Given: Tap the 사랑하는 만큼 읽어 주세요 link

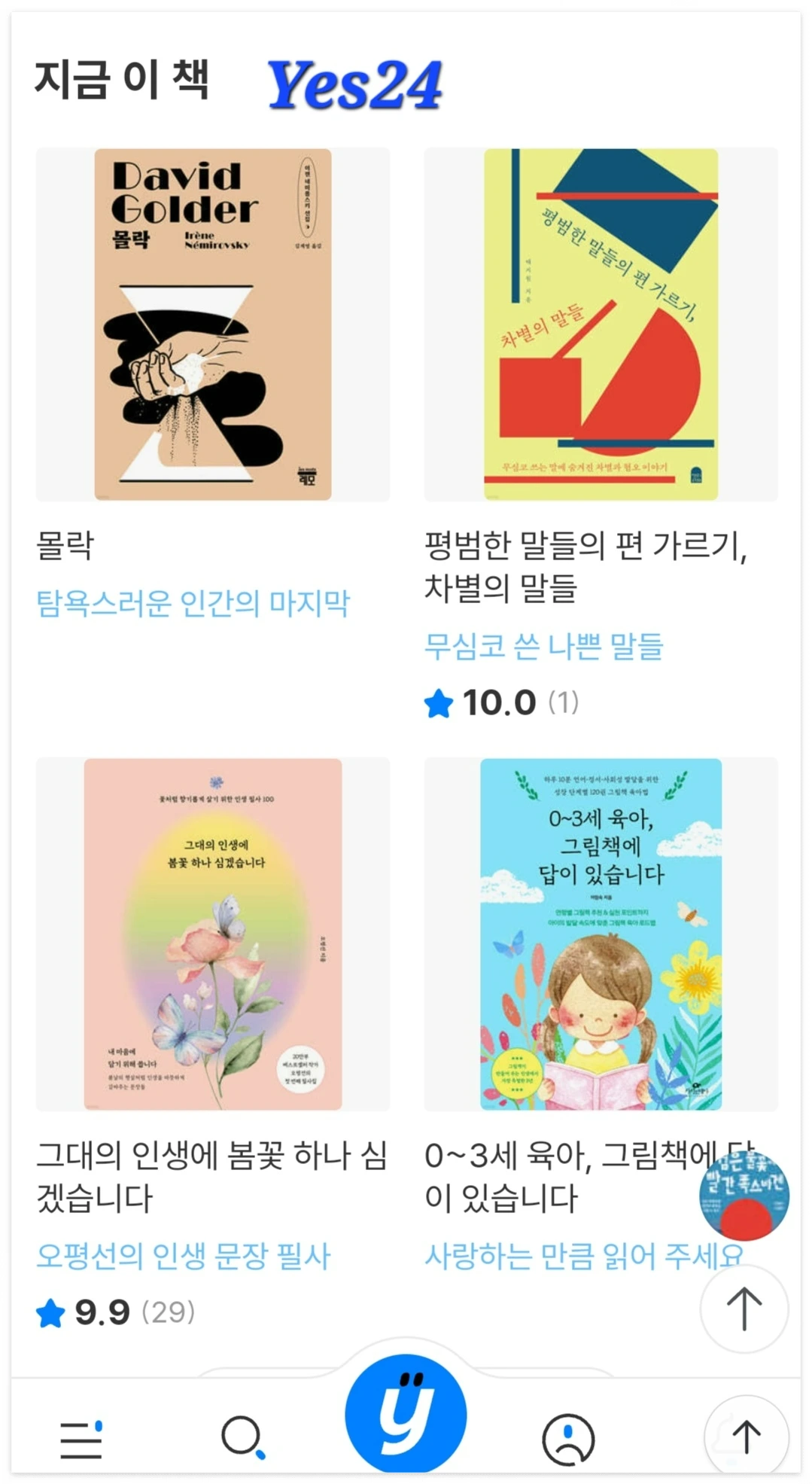Looking at the screenshot, I should coord(584,1255).
